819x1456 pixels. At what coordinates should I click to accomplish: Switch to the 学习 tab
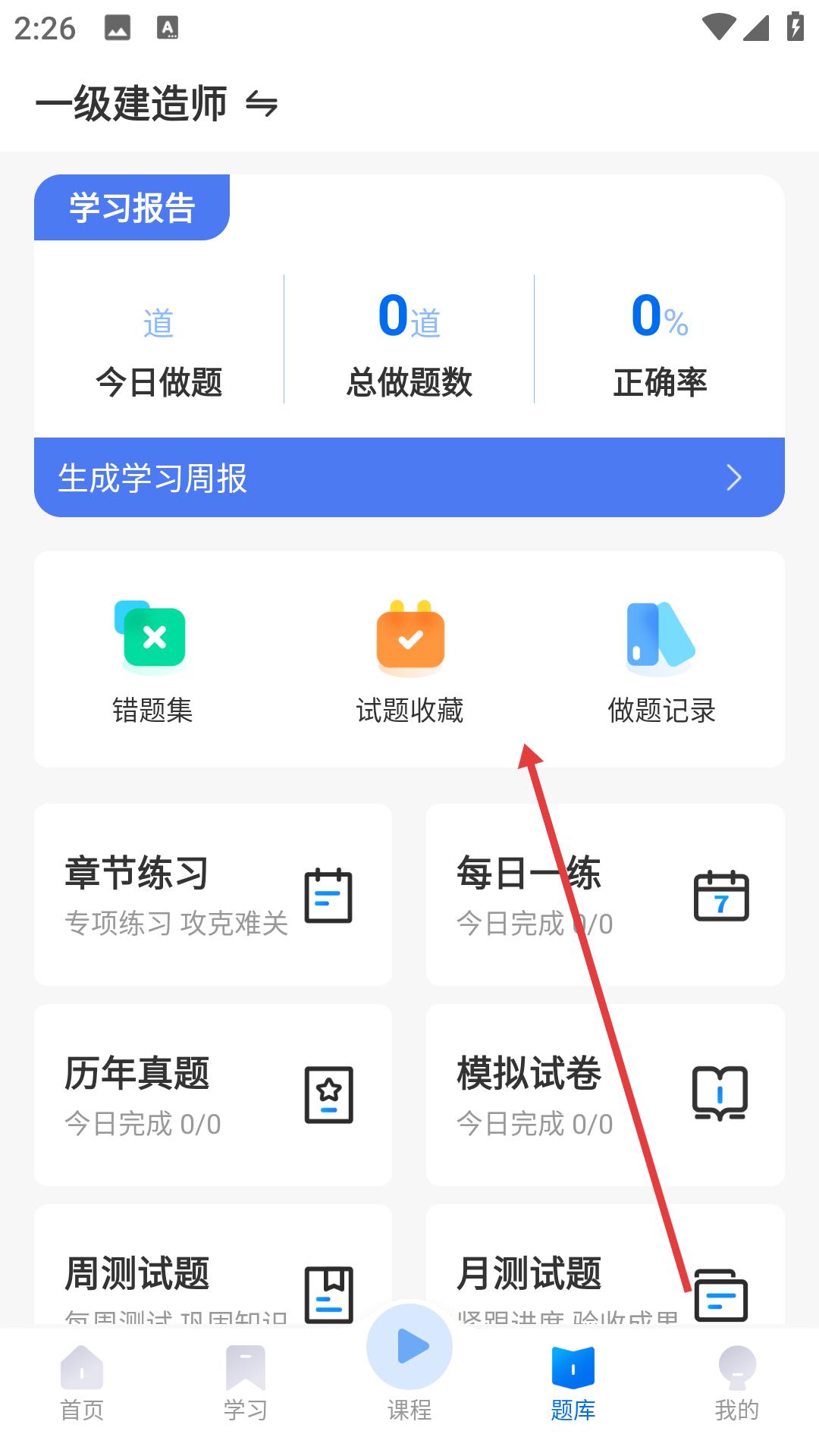pos(246,1384)
